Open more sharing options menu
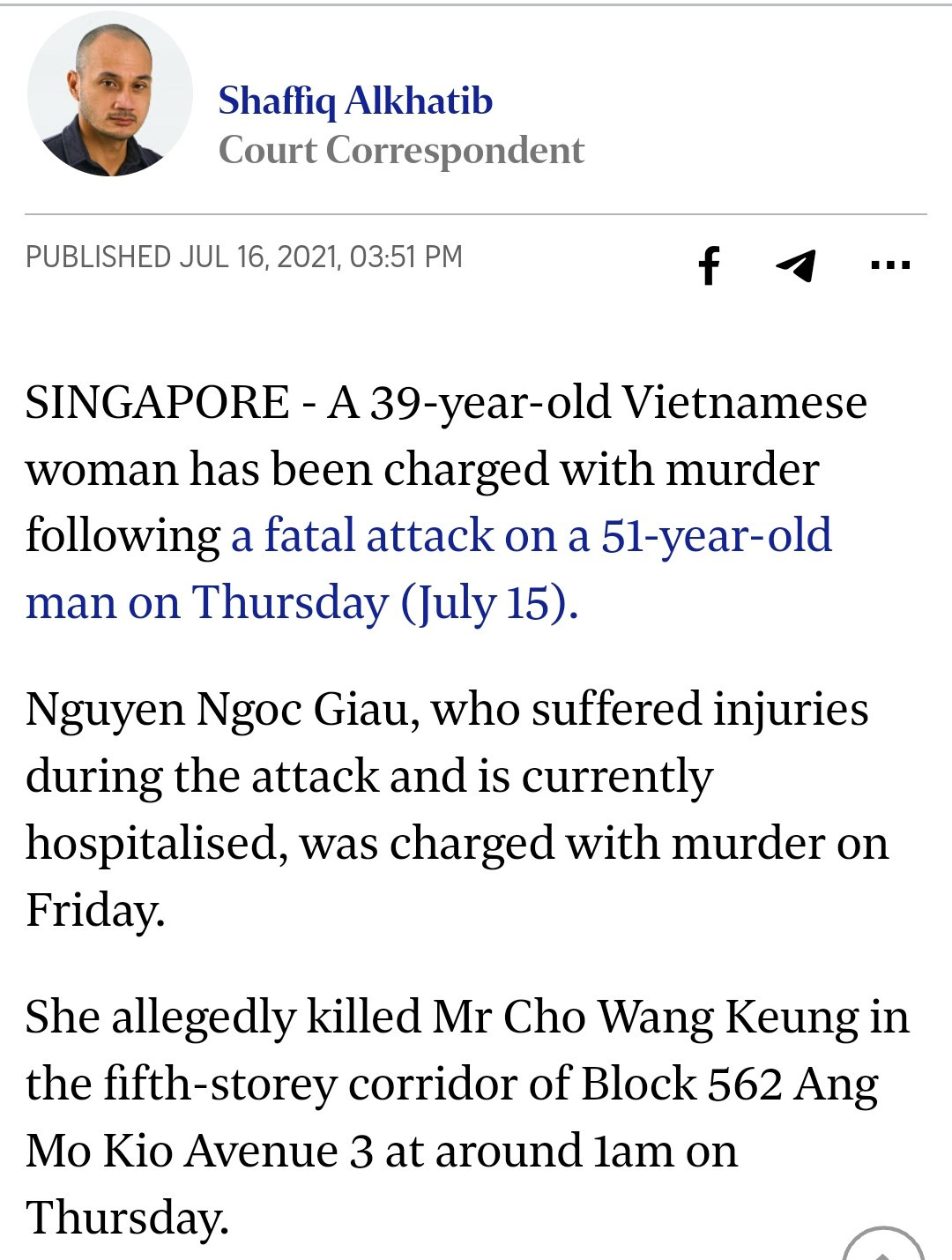The width and height of the screenshot is (952, 1260). pos(889,265)
